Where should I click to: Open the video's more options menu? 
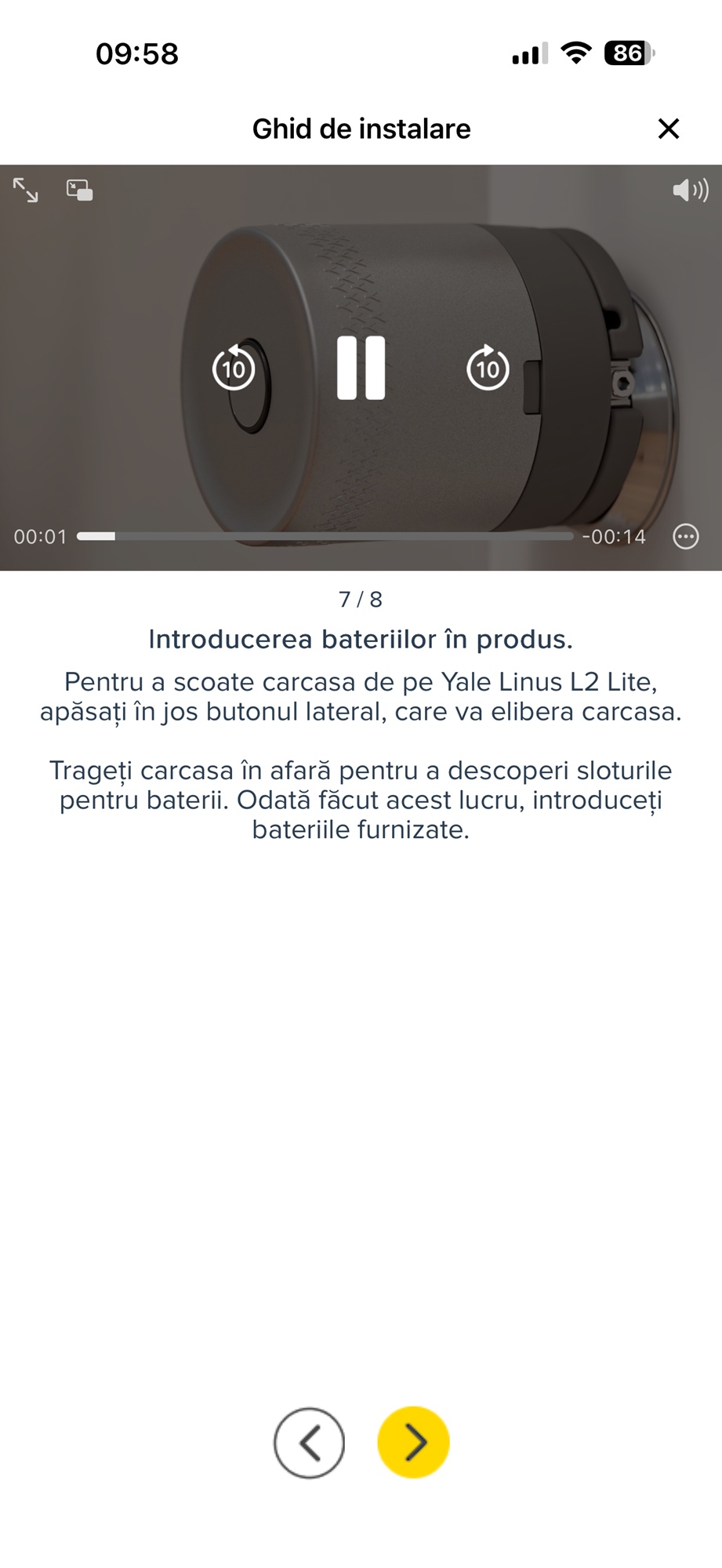pyautogui.click(x=686, y=536)
